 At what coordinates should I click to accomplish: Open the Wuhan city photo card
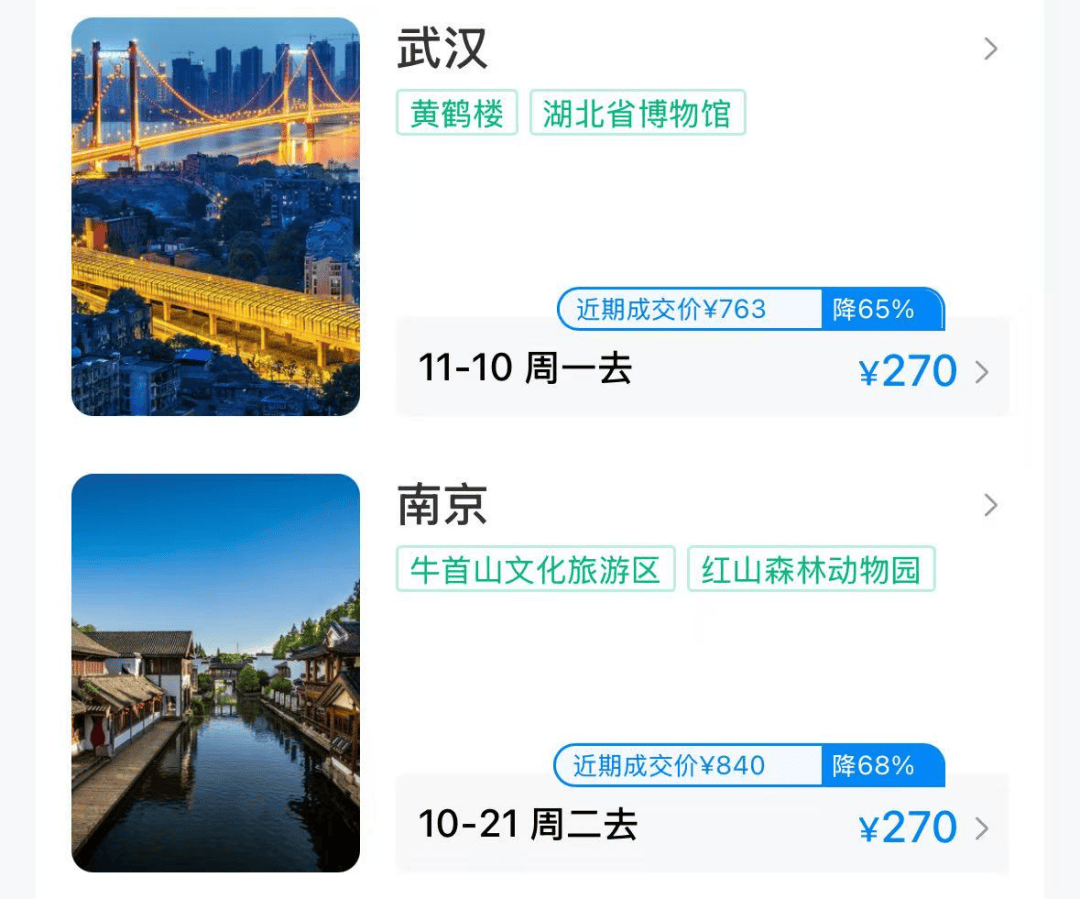215,216
